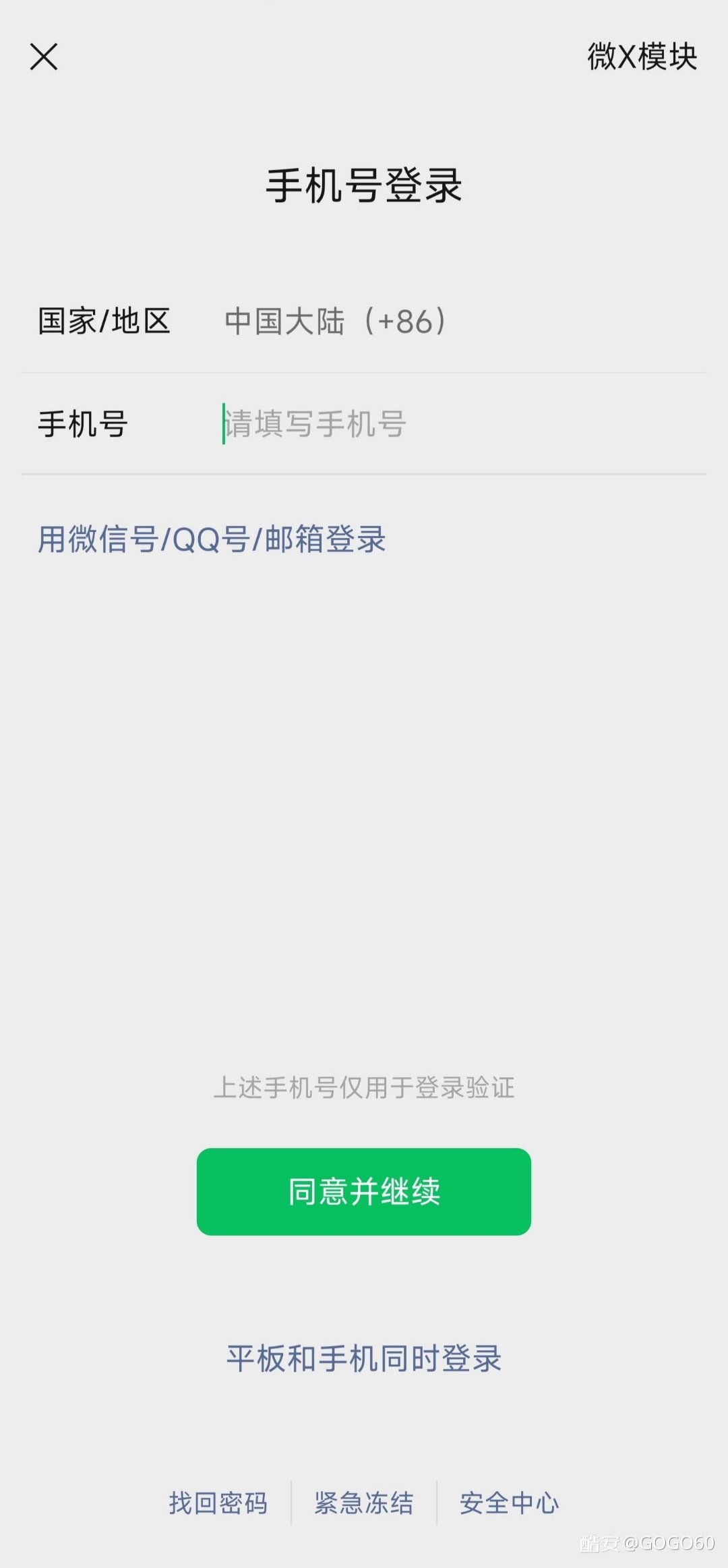Close the phone login screen
Image resolution: width=728 pixels, height=1568 pixels.
[44, 57]
